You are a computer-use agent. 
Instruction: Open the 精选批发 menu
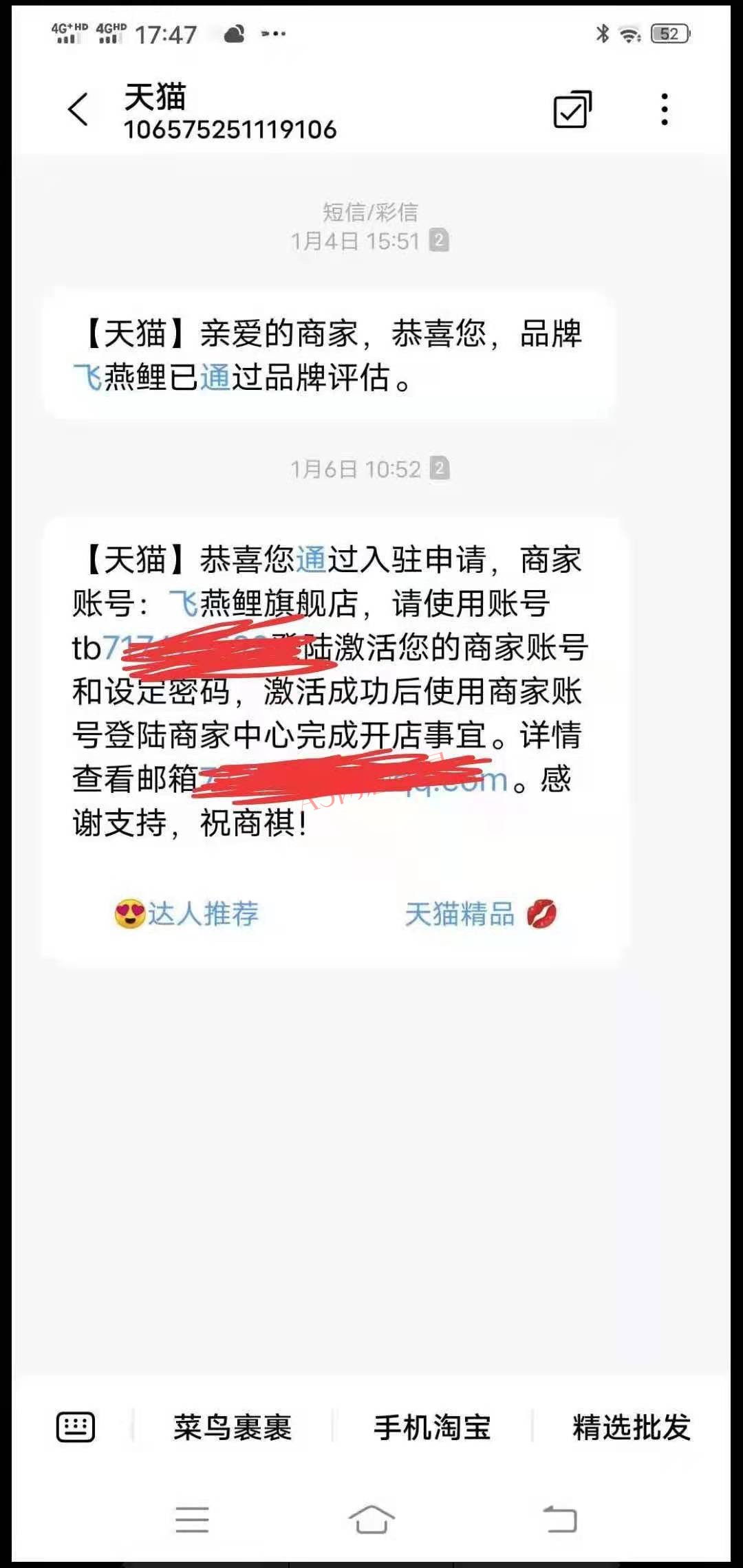(x=632, y=1428)
